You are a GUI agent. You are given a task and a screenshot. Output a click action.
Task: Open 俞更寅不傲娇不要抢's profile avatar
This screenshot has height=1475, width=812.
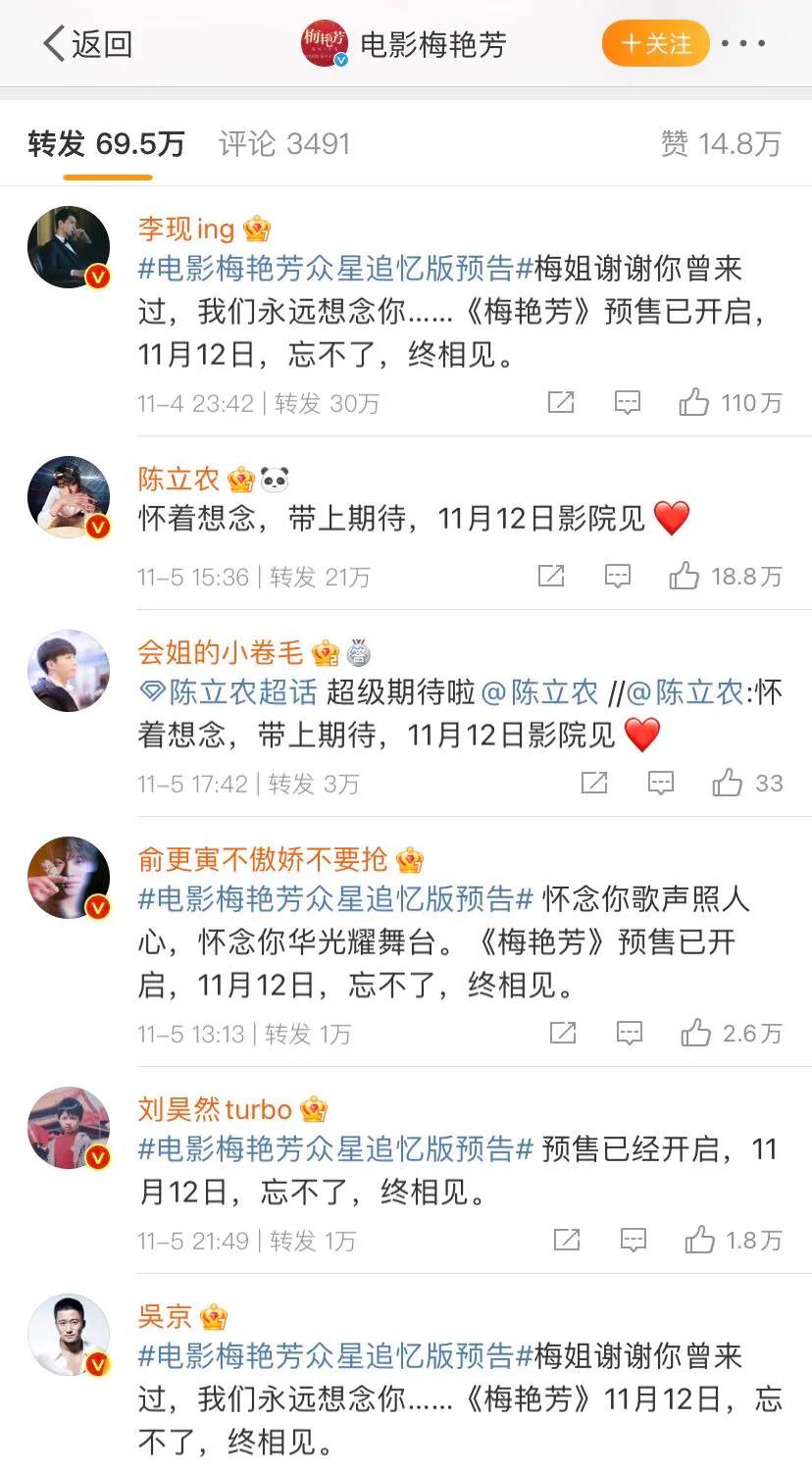pyautogui.click(x=69, y=878)
